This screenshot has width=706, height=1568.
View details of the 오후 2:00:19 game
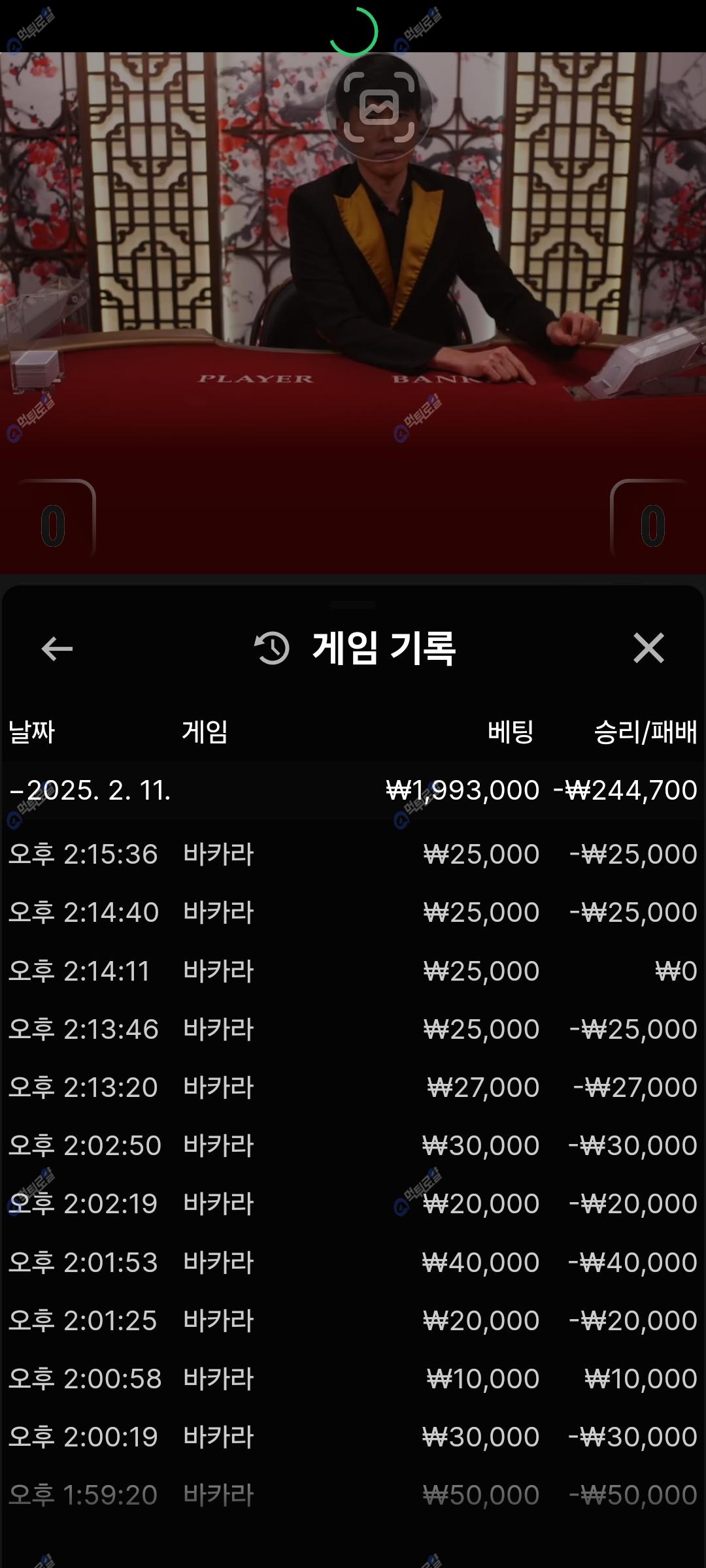pyautogui.click(x=353, y=1437)
